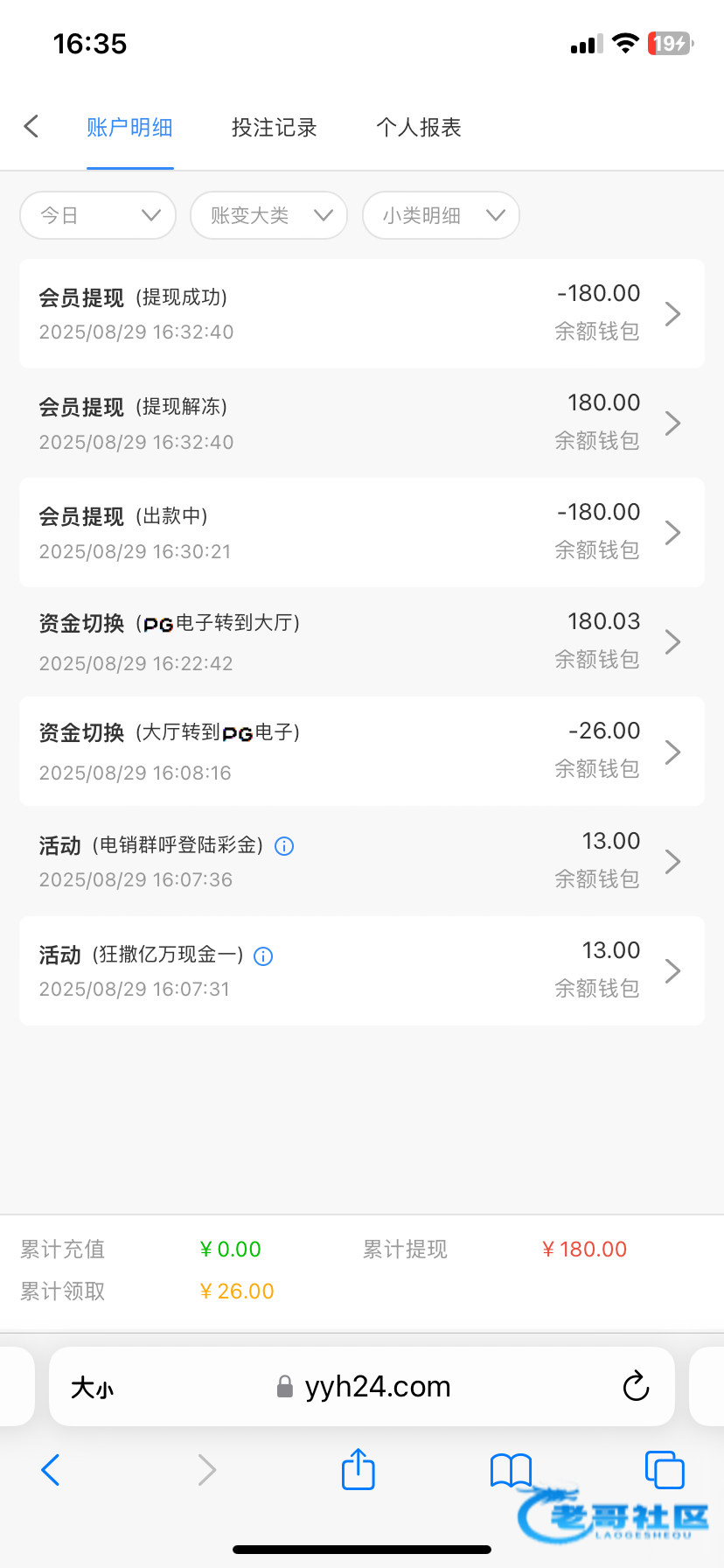Open the 今日 date filter dropdown
The width and height of the screenshot is (724, 1568).
pos(98,215)
